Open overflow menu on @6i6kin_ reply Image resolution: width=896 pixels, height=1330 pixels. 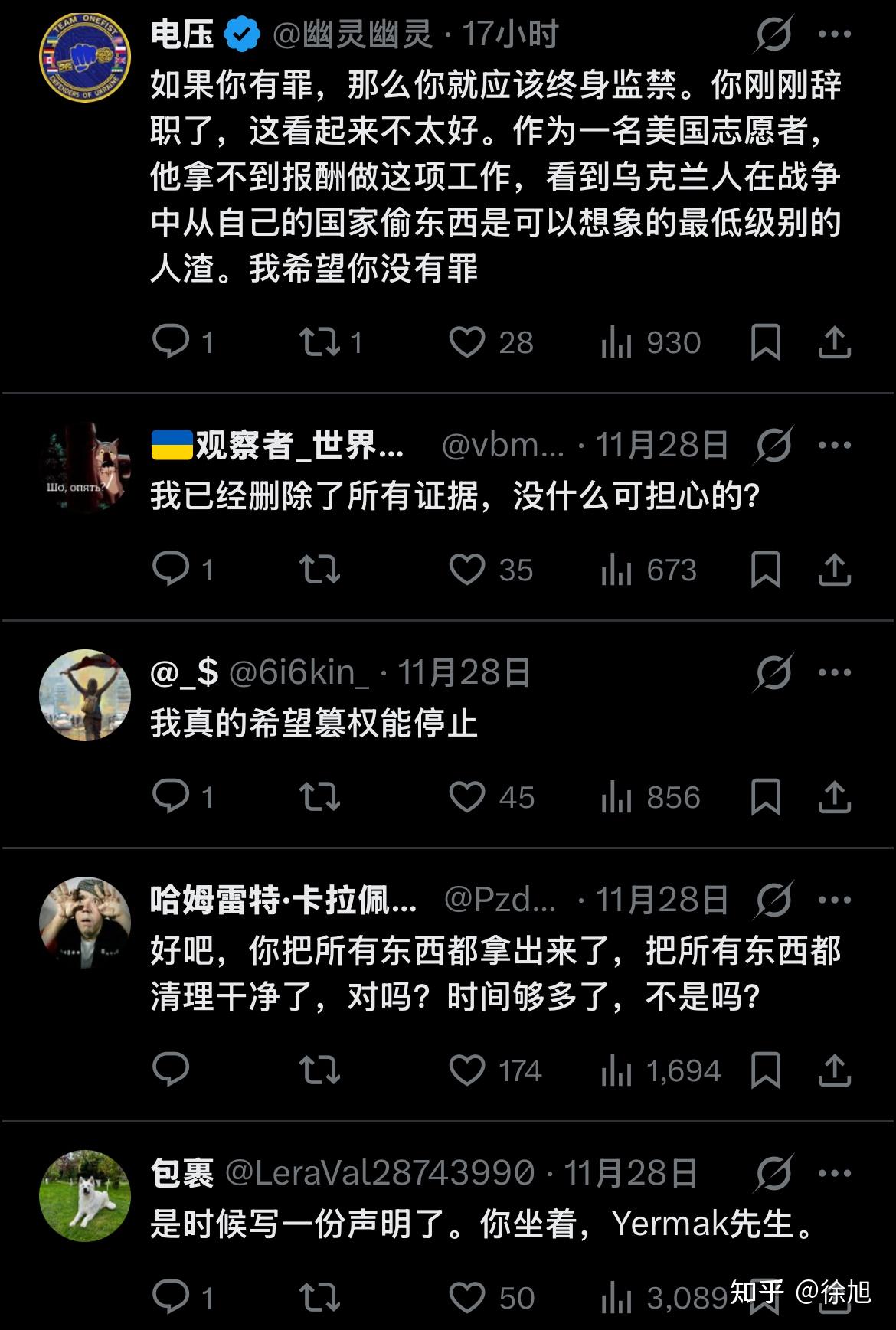point(834,672)
